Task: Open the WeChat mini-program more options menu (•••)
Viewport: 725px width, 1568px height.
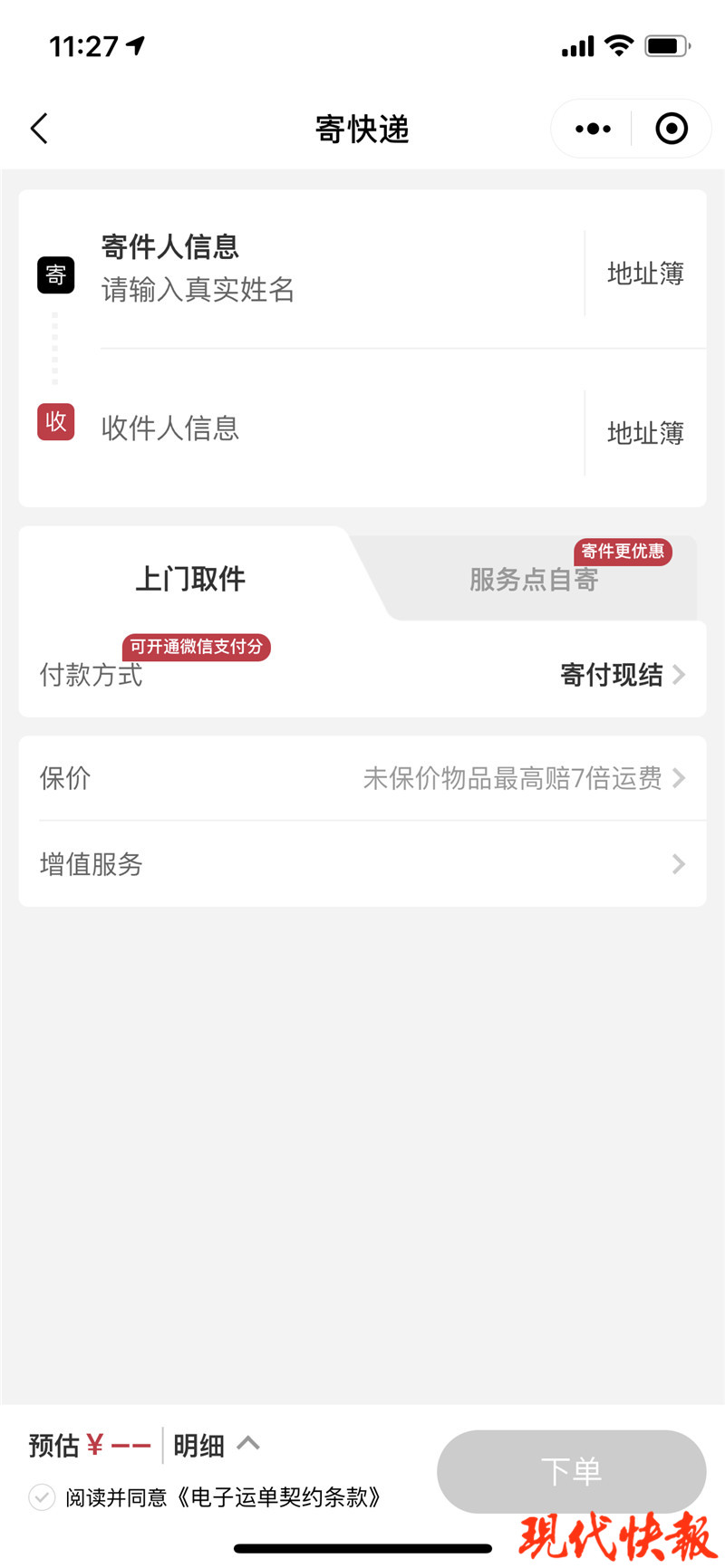Action: (590, 128)
